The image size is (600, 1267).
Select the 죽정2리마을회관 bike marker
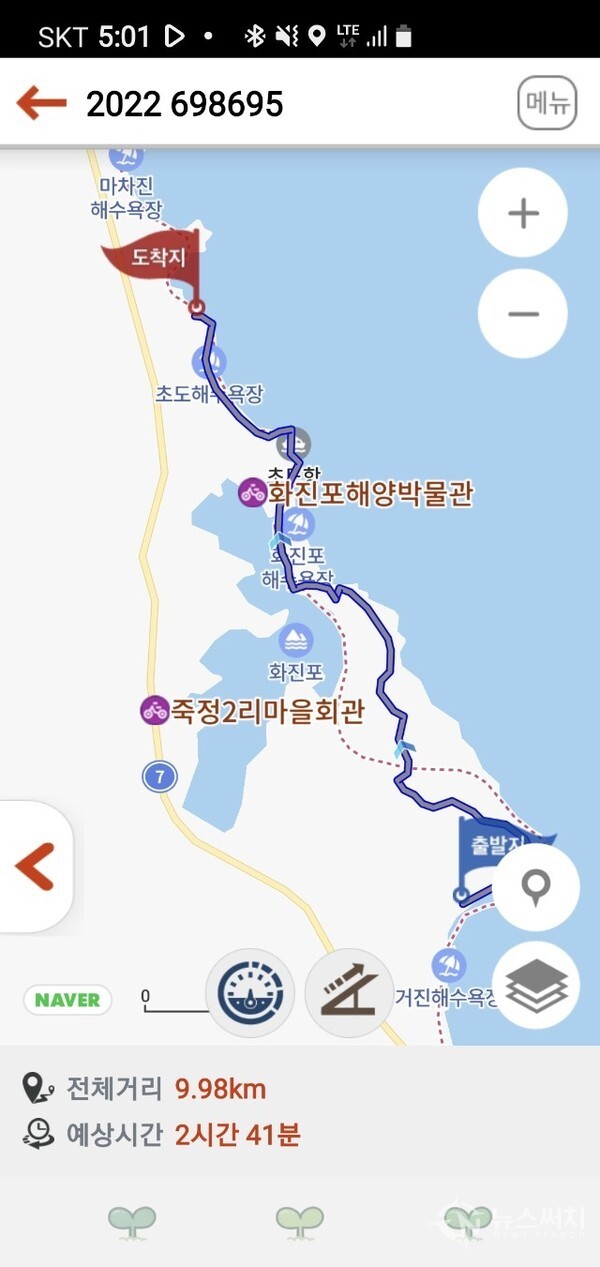[x=154, y=711]
